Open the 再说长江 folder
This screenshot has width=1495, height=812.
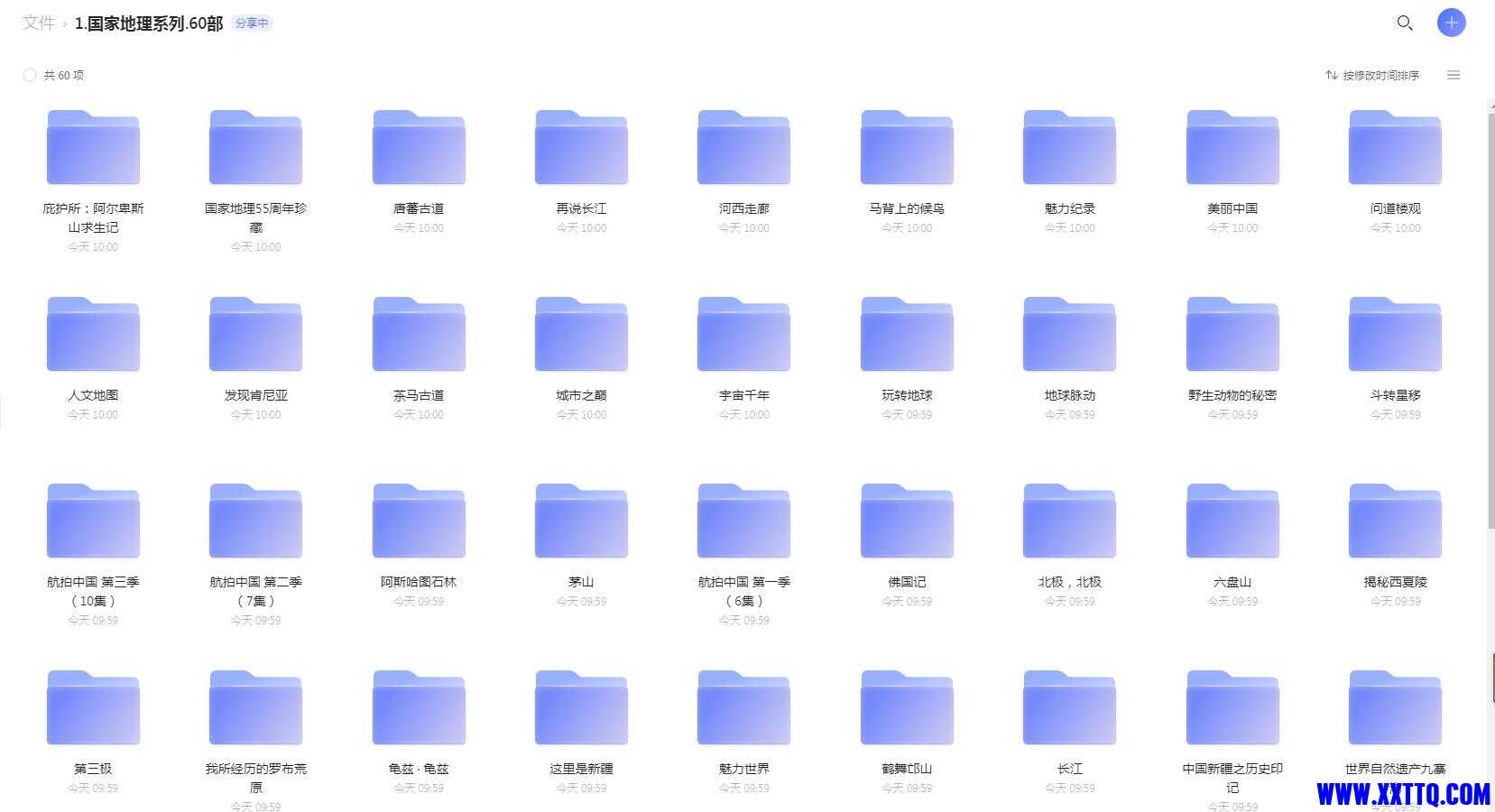(x=581, y=149)
